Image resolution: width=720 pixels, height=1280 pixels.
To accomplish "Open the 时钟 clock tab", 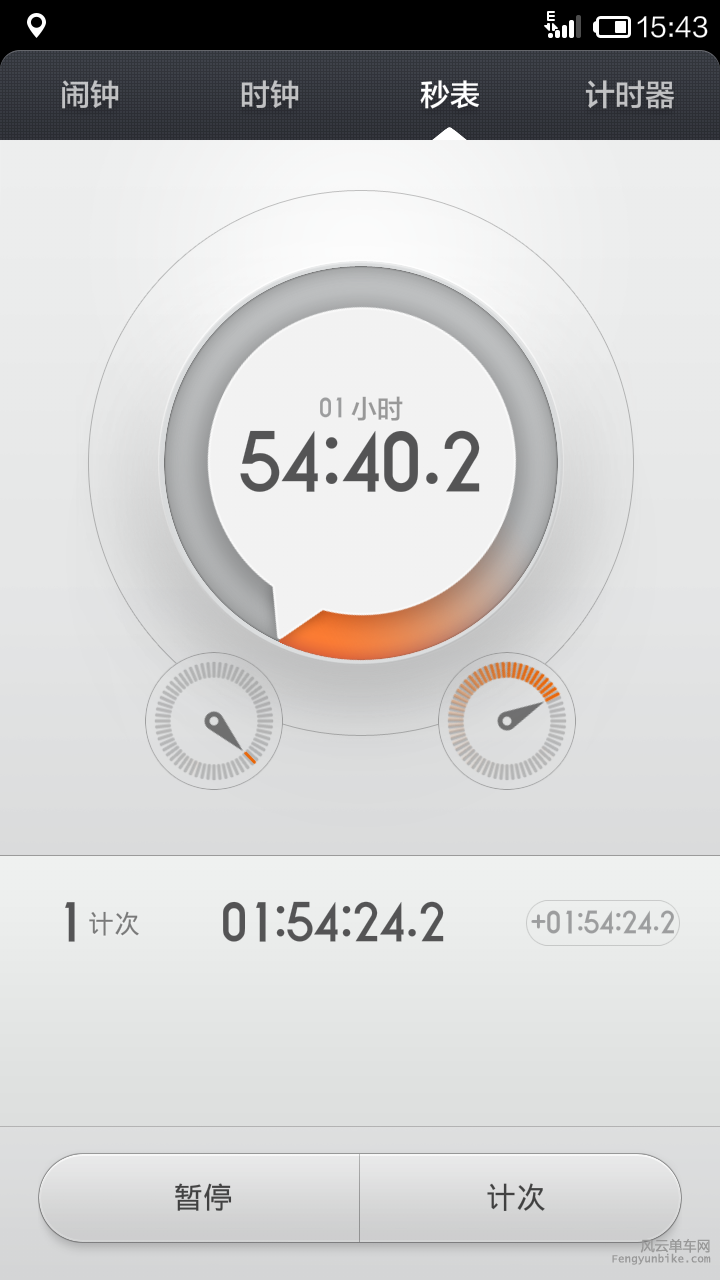I will (x=270, y=96).
